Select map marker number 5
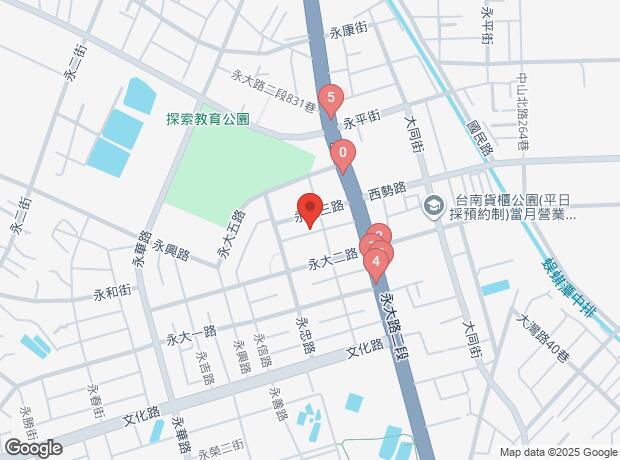Viewport: 620px width, 460px height. point(331,99)
